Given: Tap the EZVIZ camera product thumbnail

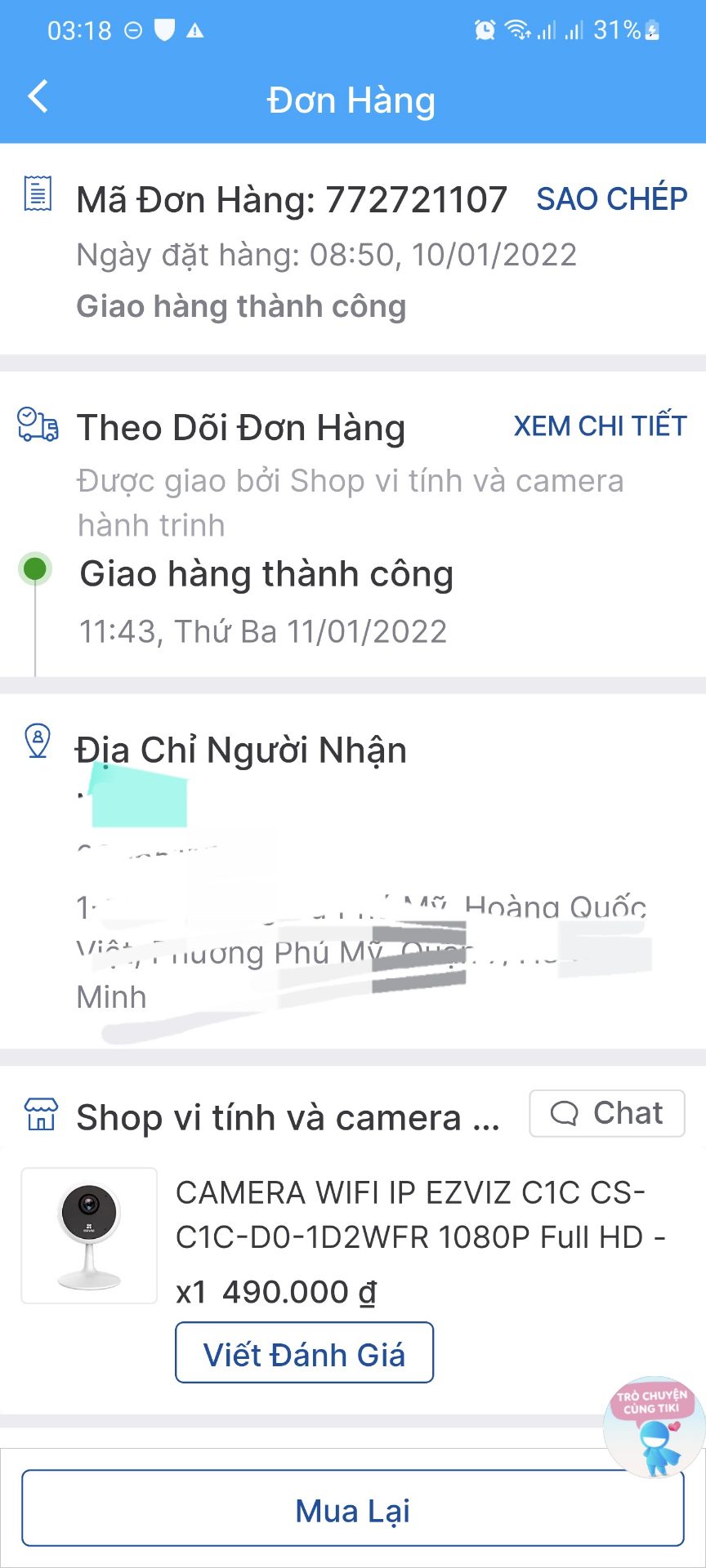Looking at the screenshot, I should (x=88, y=1235).
